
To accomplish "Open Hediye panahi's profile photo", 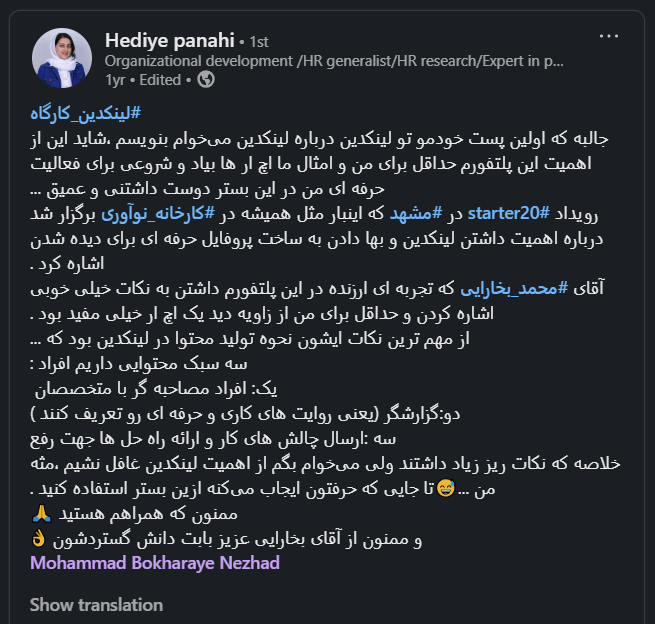I will click(62, 59).
